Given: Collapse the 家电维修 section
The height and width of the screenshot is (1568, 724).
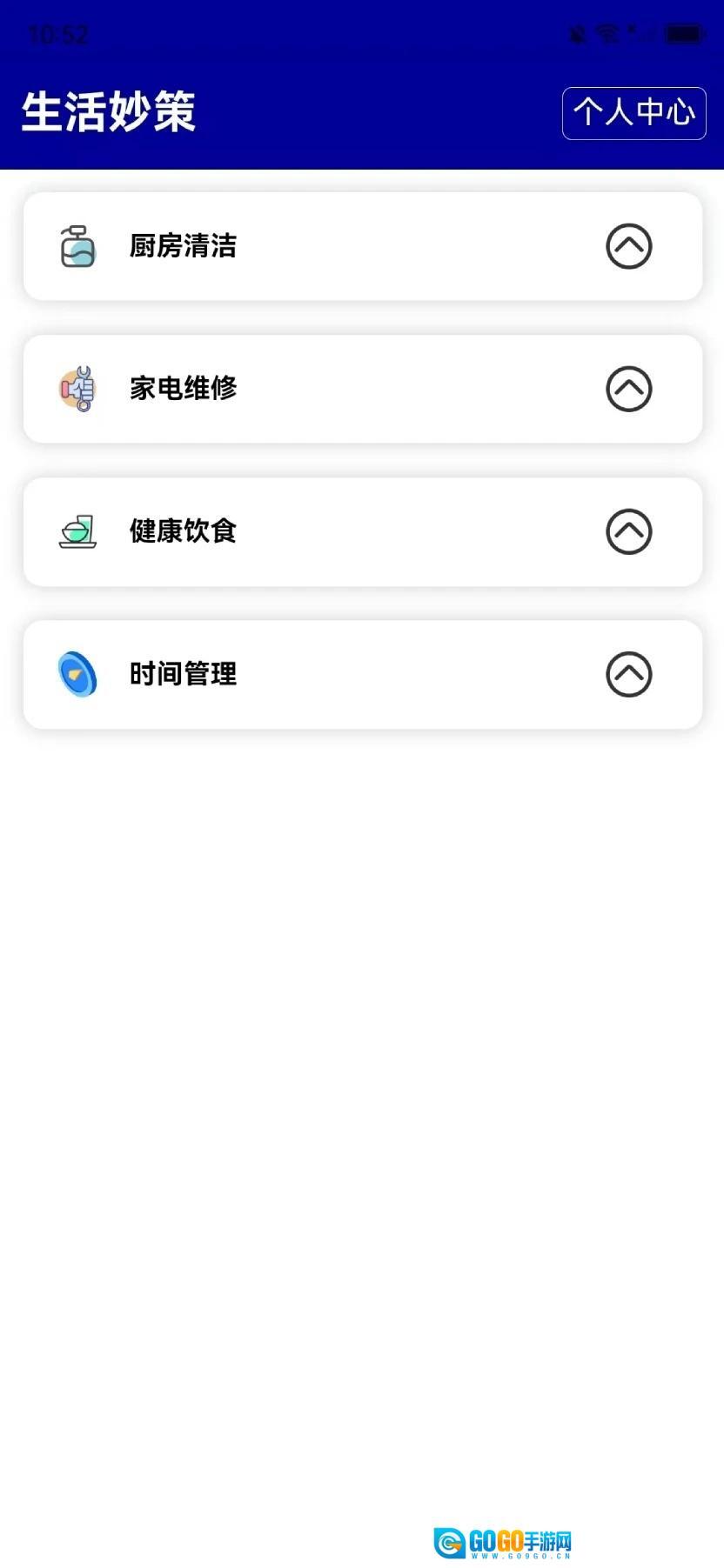Looking at the screenshot, I should [629, 389].
